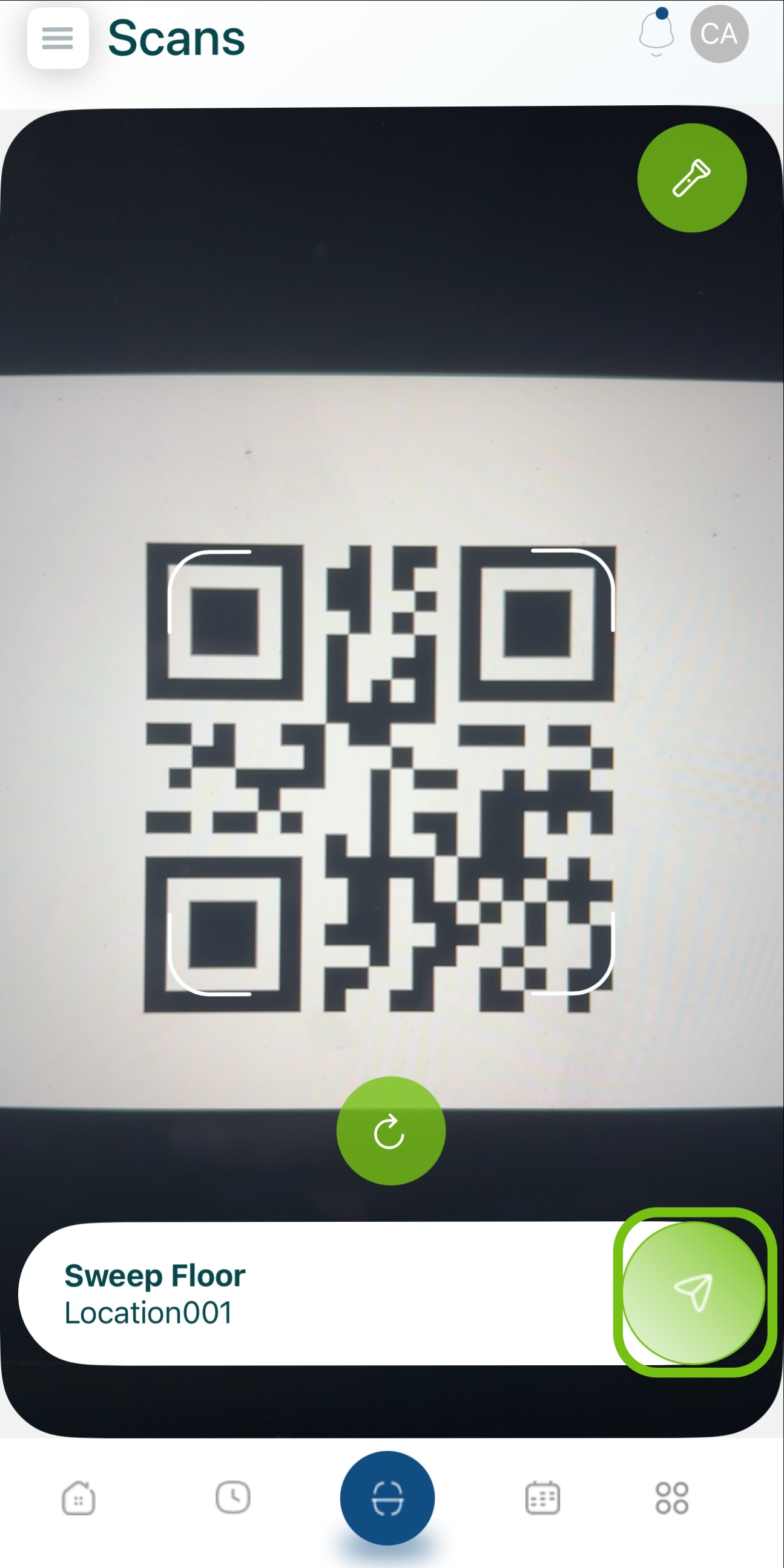Open the calendar schedule tab
Viewport: 784px width, 1568px height.
(542, 1498)
